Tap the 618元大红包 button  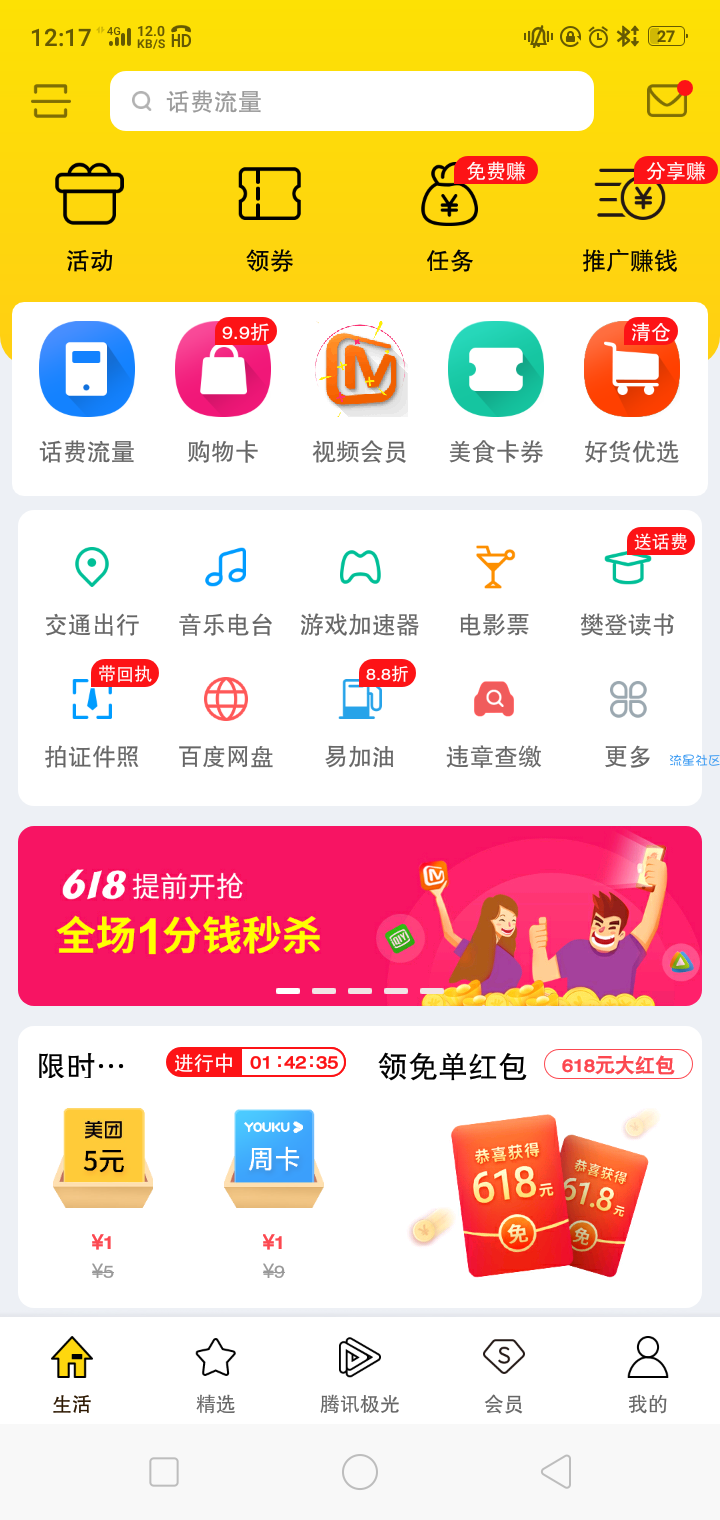[618, 1065]
